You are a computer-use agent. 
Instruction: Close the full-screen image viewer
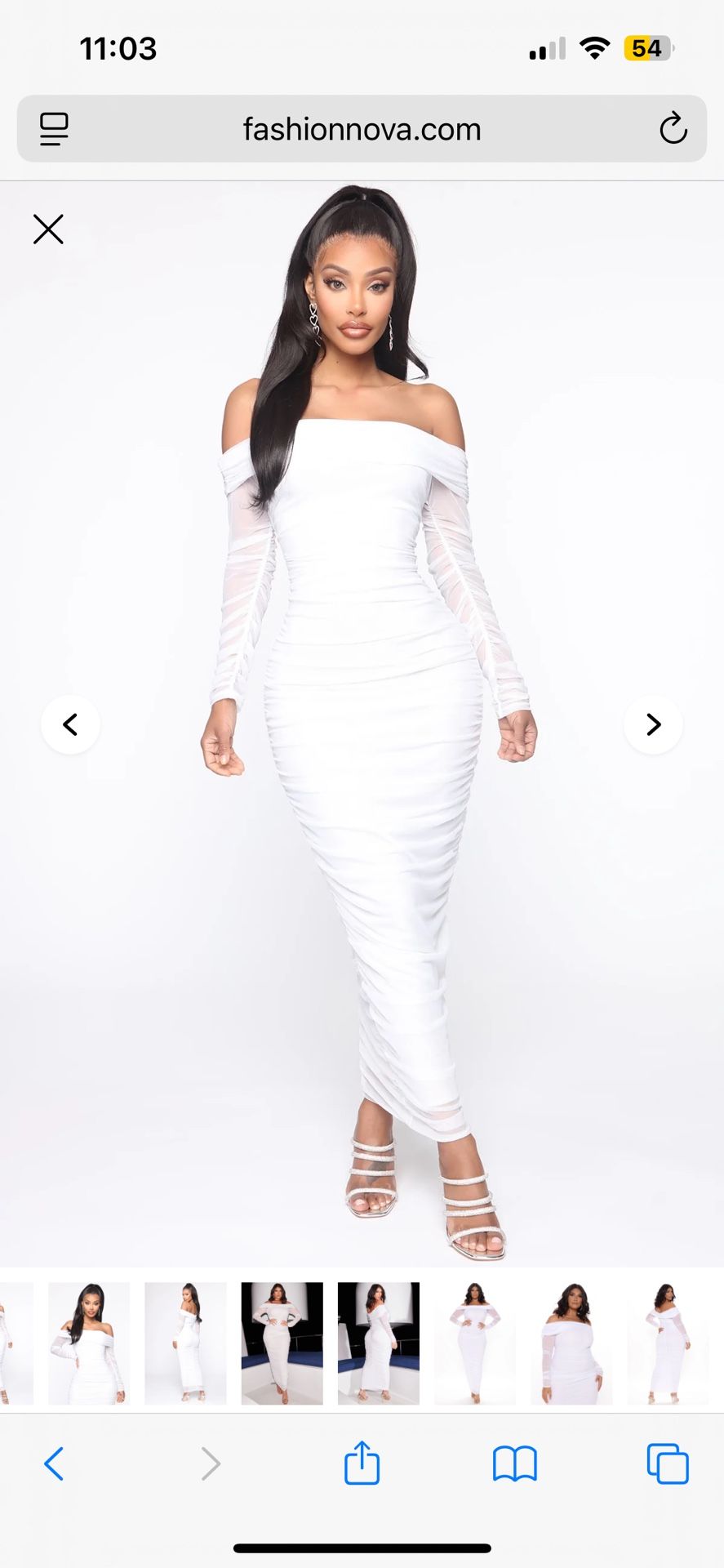[48, 229]
